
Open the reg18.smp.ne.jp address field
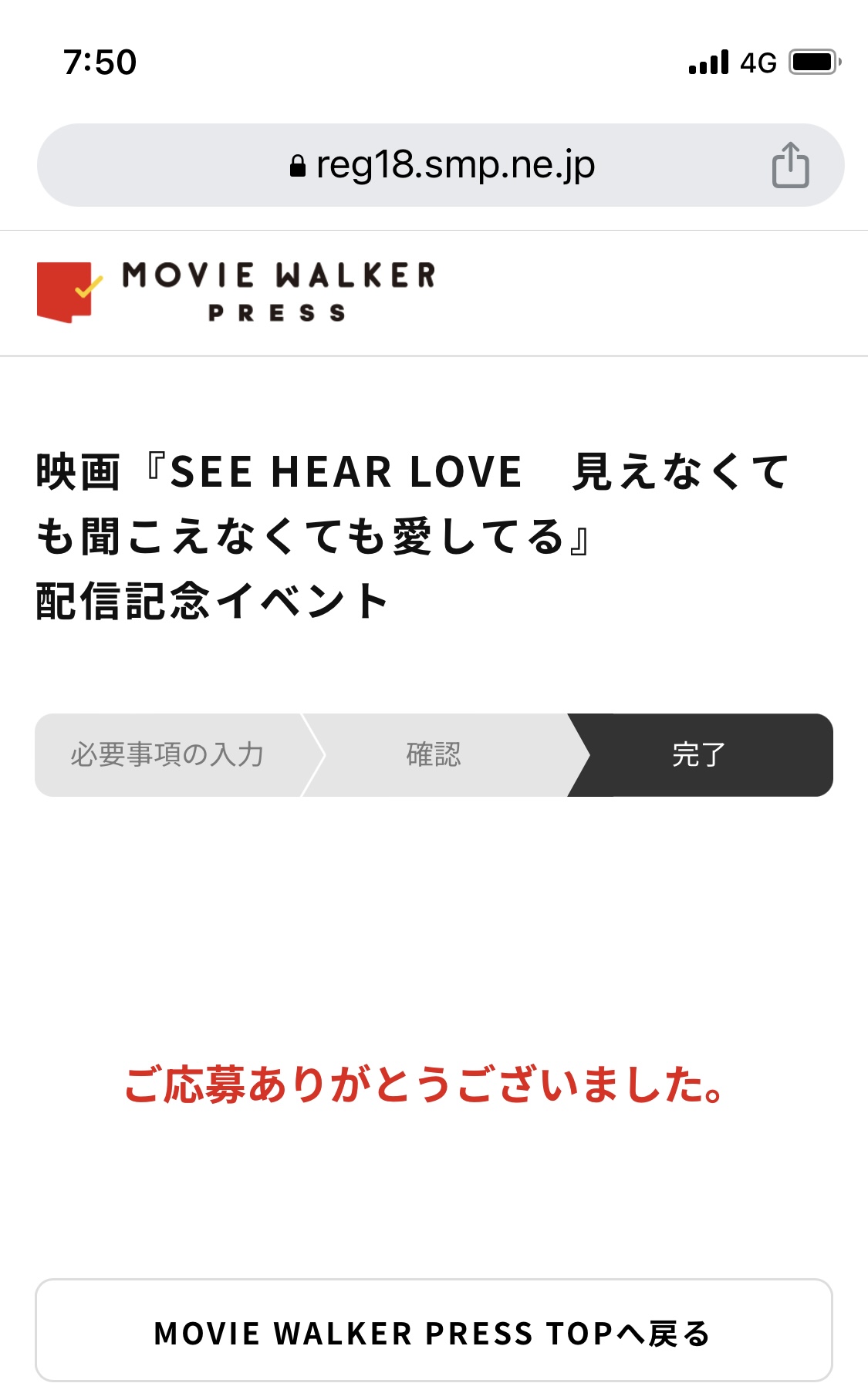click(x=441, y=165)
